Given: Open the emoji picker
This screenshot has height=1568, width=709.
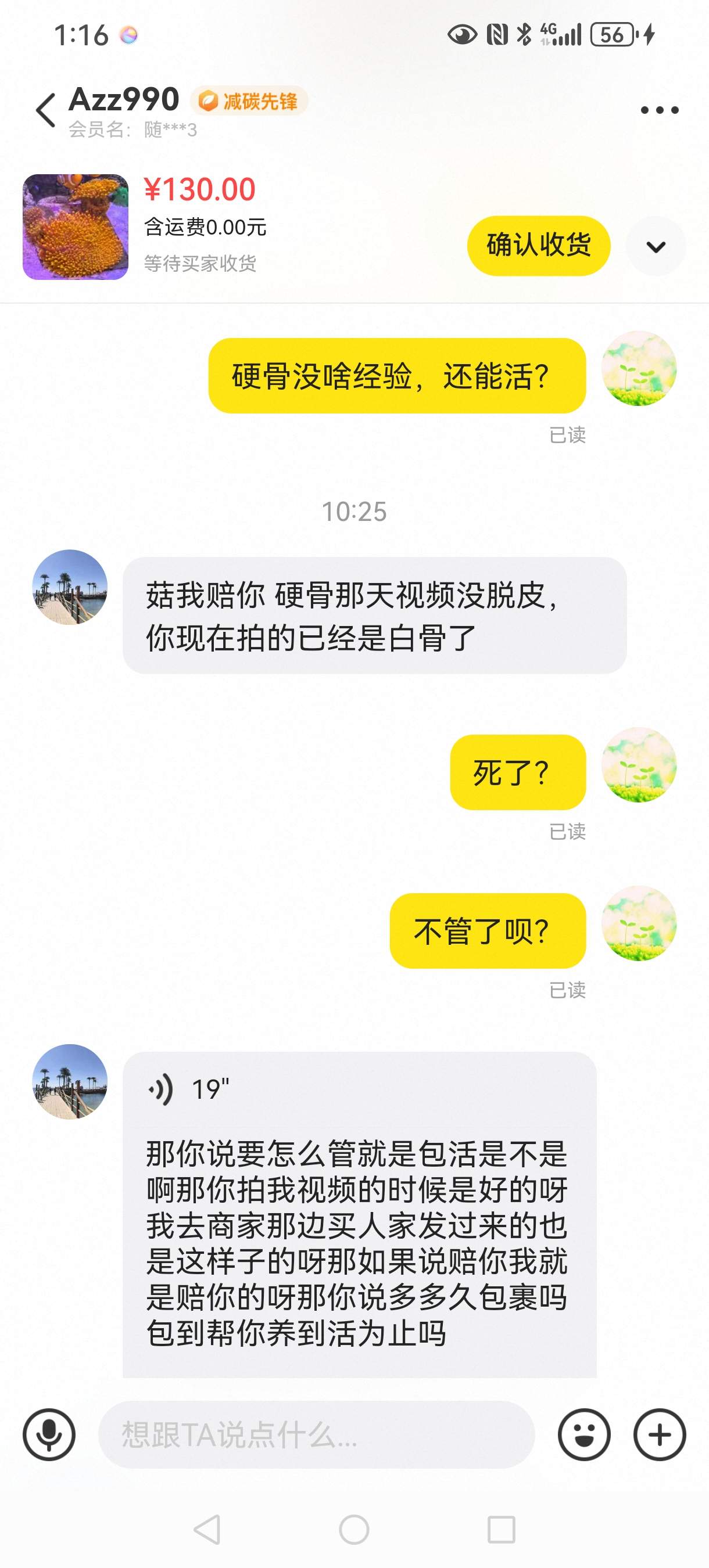Looking at the screenshot, I should pyautogui.click(x=584, y=1434).
